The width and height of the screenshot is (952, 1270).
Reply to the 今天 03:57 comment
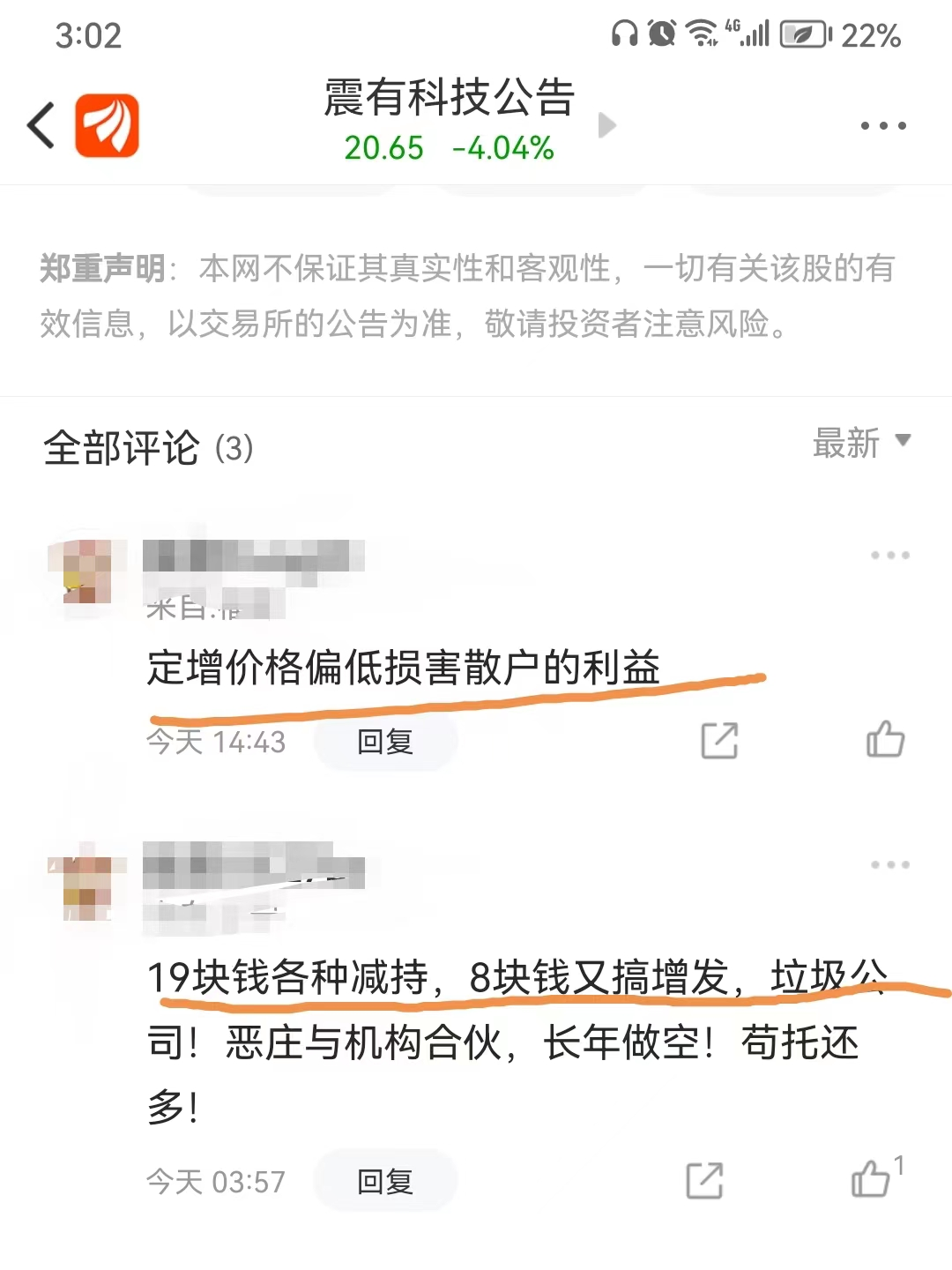point(385,1181)
